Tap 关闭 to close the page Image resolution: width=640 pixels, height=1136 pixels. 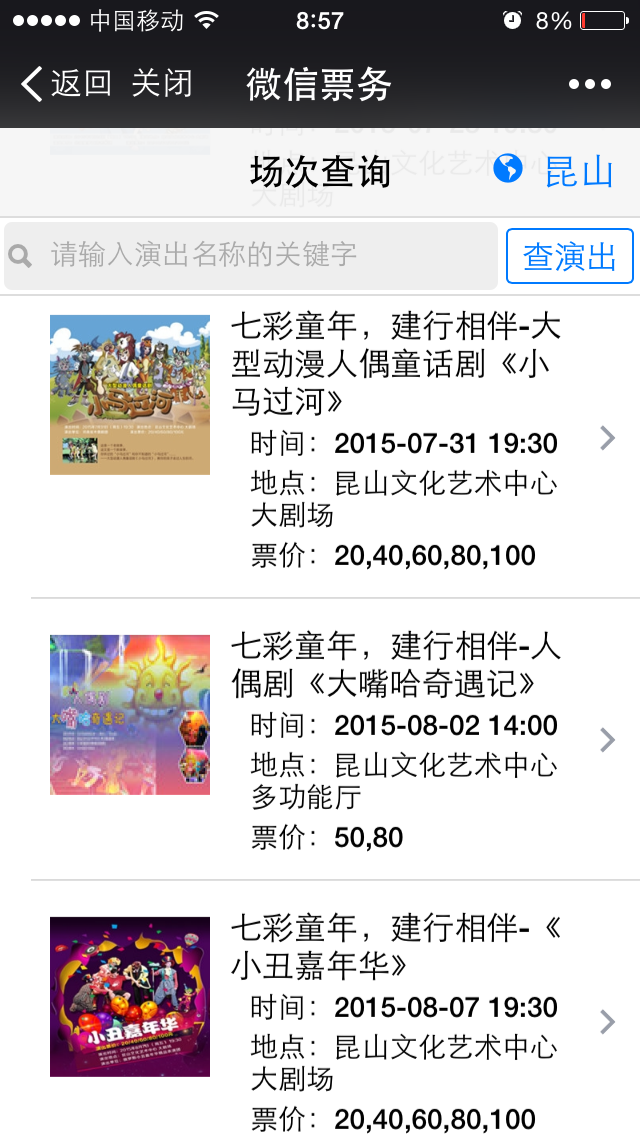pyautogui.click(x=162, y=84)
